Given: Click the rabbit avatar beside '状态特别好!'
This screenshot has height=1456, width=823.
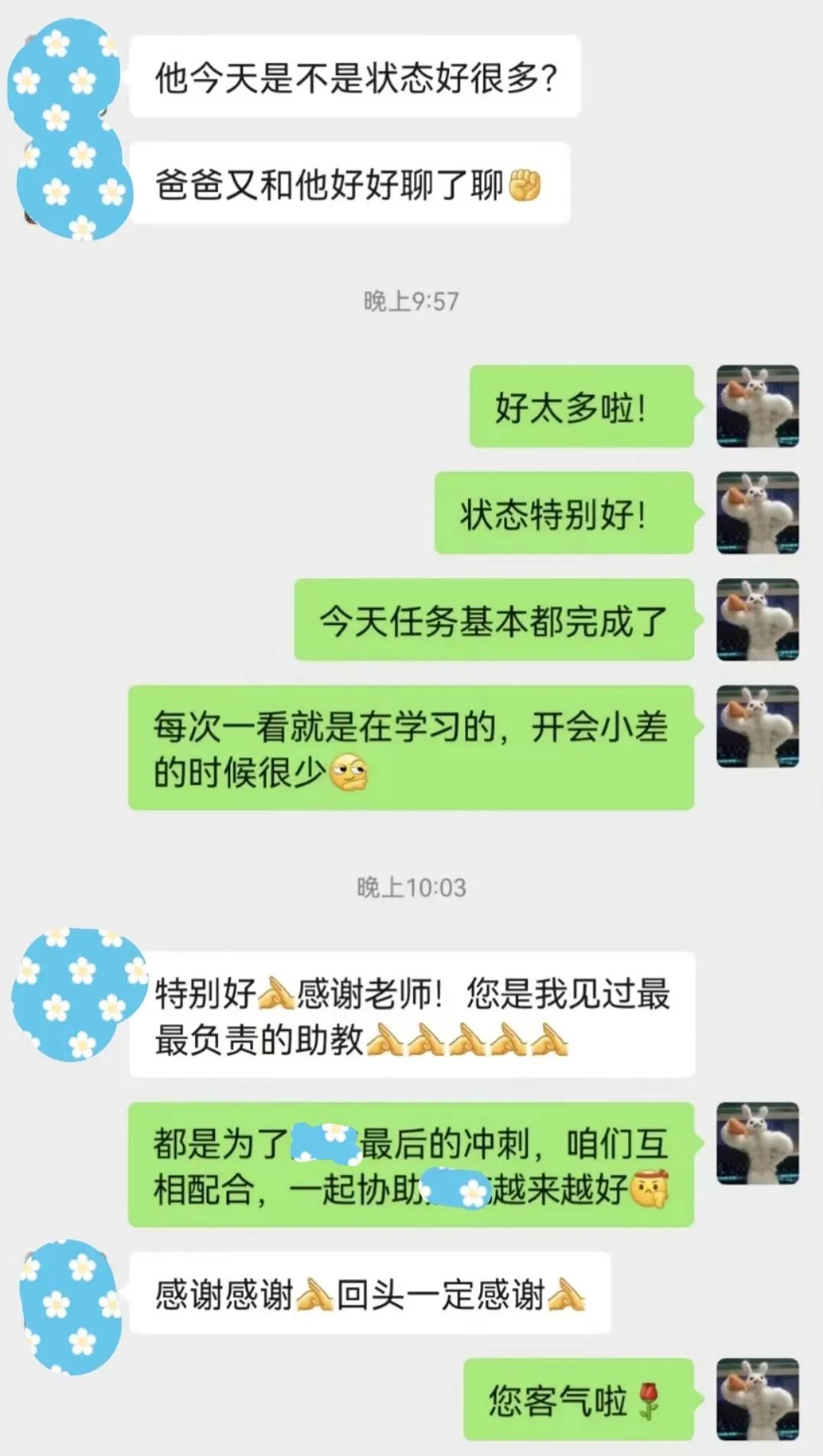Looking at the screenshot, I should point(757,512).
